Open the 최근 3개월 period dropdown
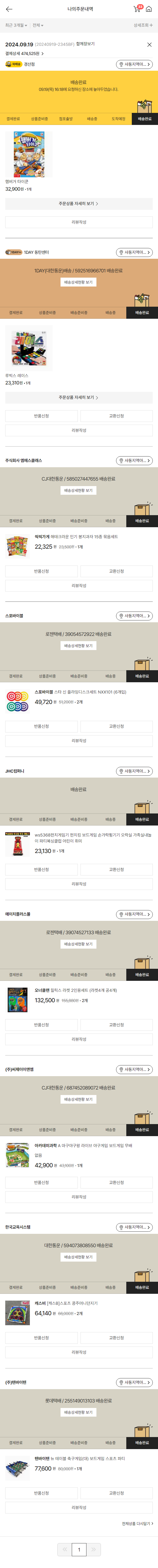 point(16,26)
